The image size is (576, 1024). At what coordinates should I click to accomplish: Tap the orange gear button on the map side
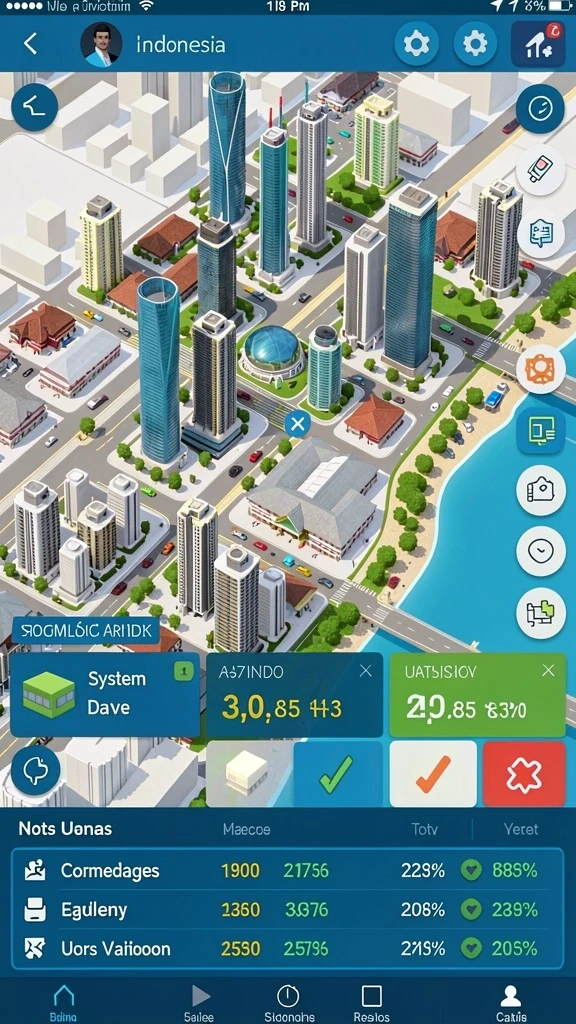coord(540,369)
